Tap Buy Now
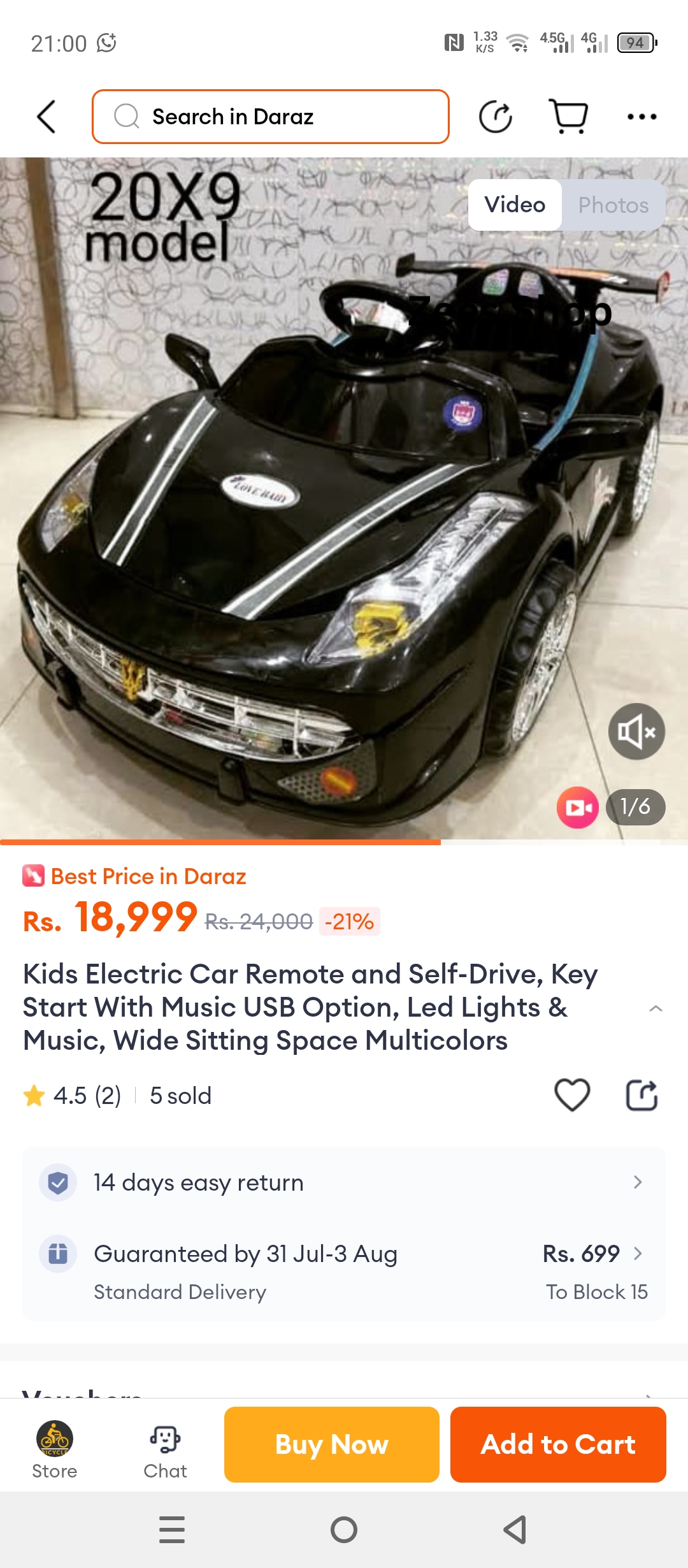Viewport: 688px width, 1568px height. [x=331, y=1444]
